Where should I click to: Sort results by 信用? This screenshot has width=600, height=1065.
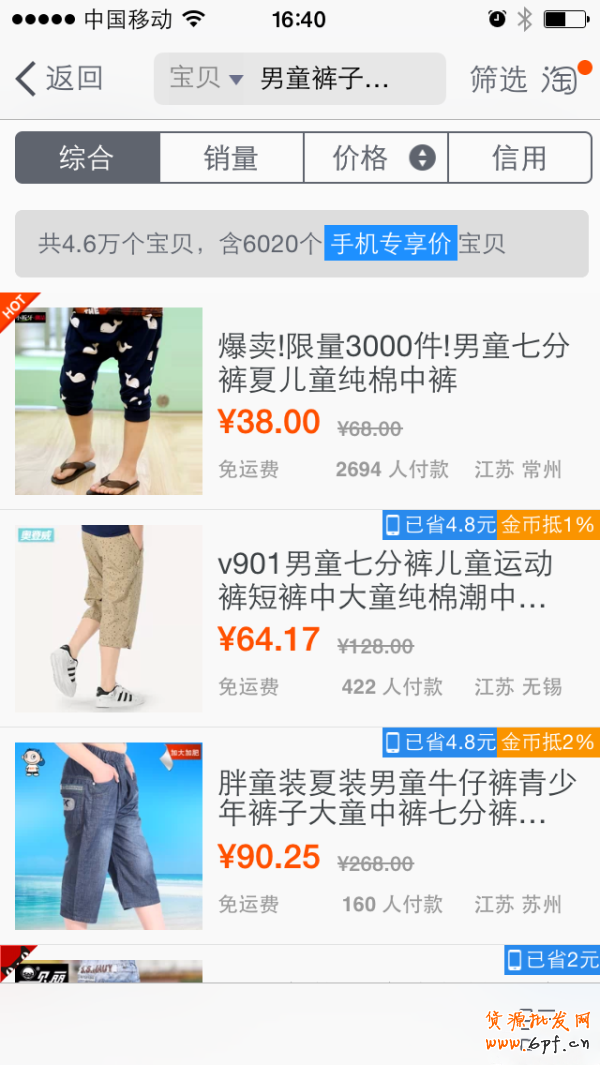(x=520, y=158)
